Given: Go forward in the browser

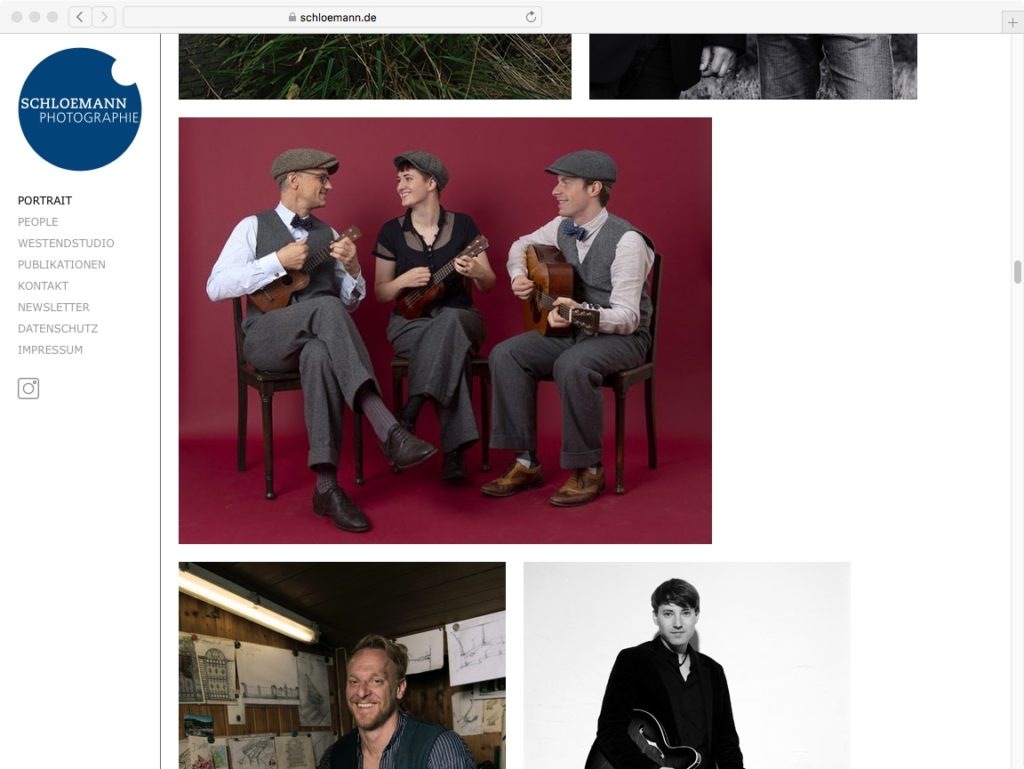Looking at the screenshot, I should click(104, 17).
